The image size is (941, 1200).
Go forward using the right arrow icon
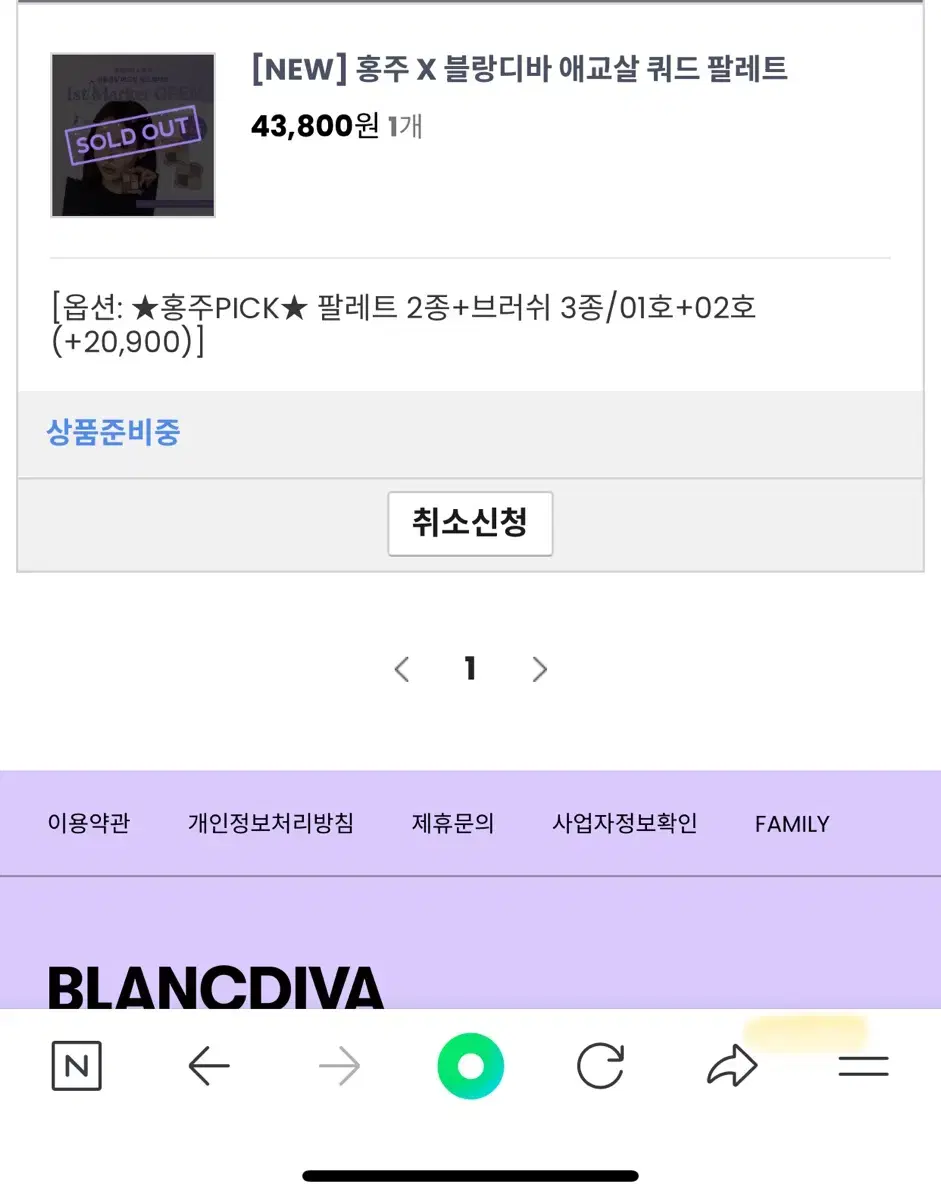pyautogui.click(x=340, y=1066)
